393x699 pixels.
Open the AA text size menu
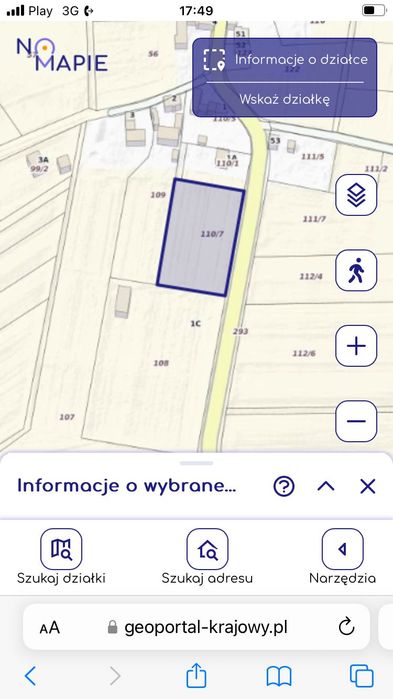[x=49, y=628]
